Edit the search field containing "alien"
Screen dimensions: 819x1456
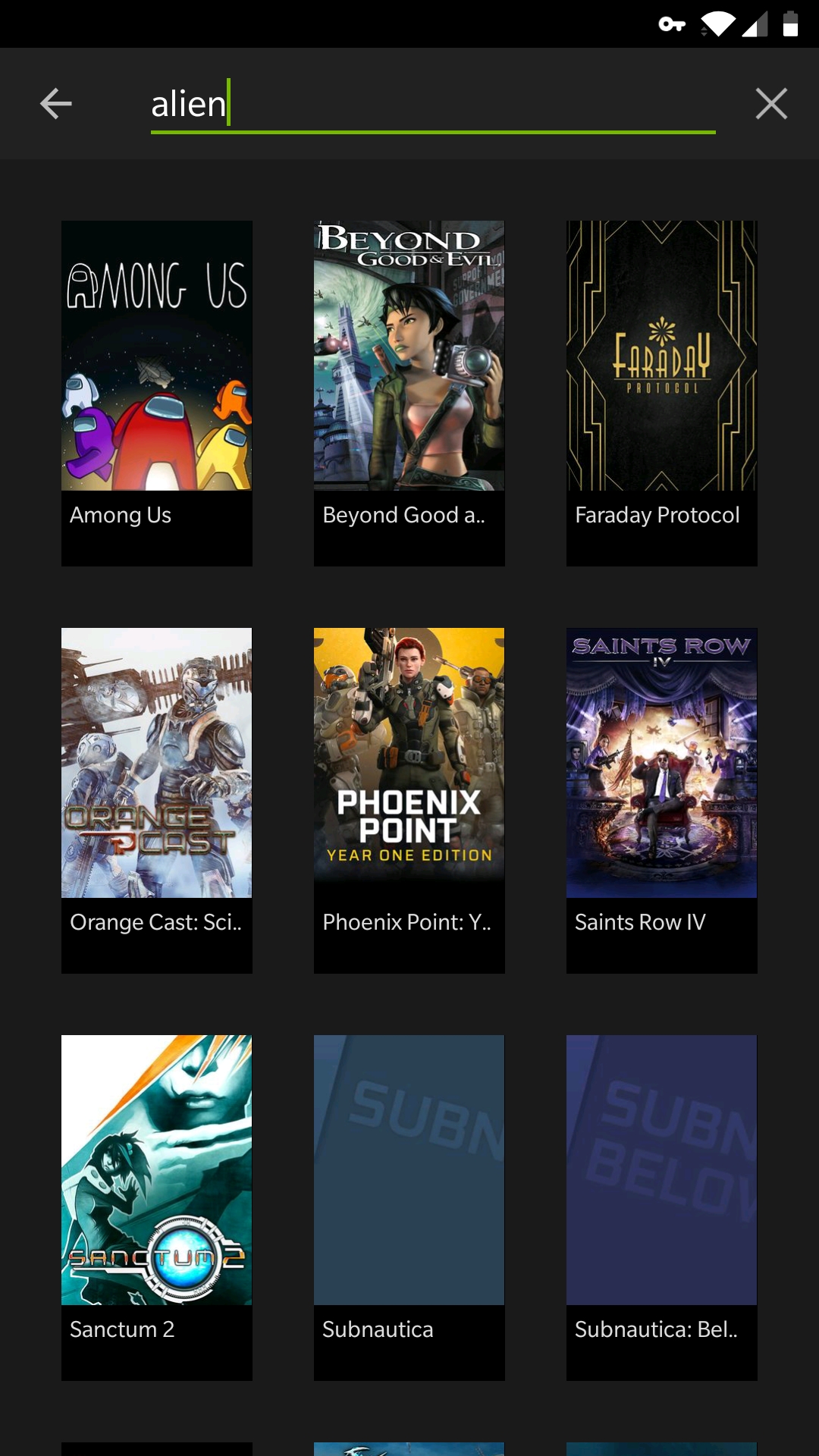432,104
